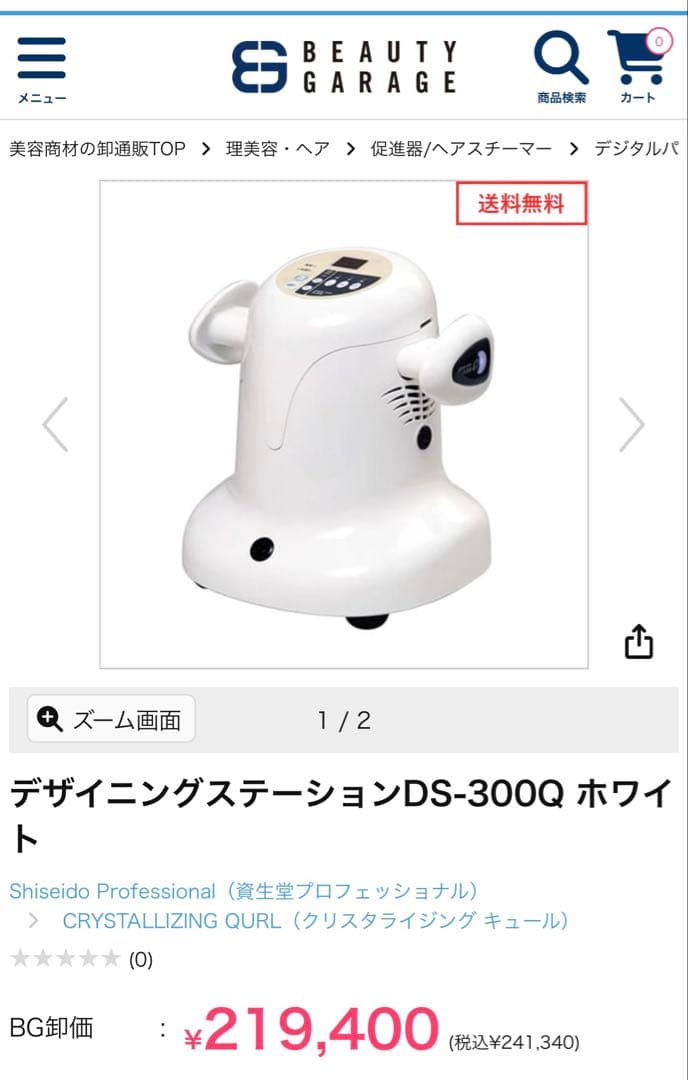Open the DS-300Q product image
Viewport: 688px width, 1080px height.
344,430
